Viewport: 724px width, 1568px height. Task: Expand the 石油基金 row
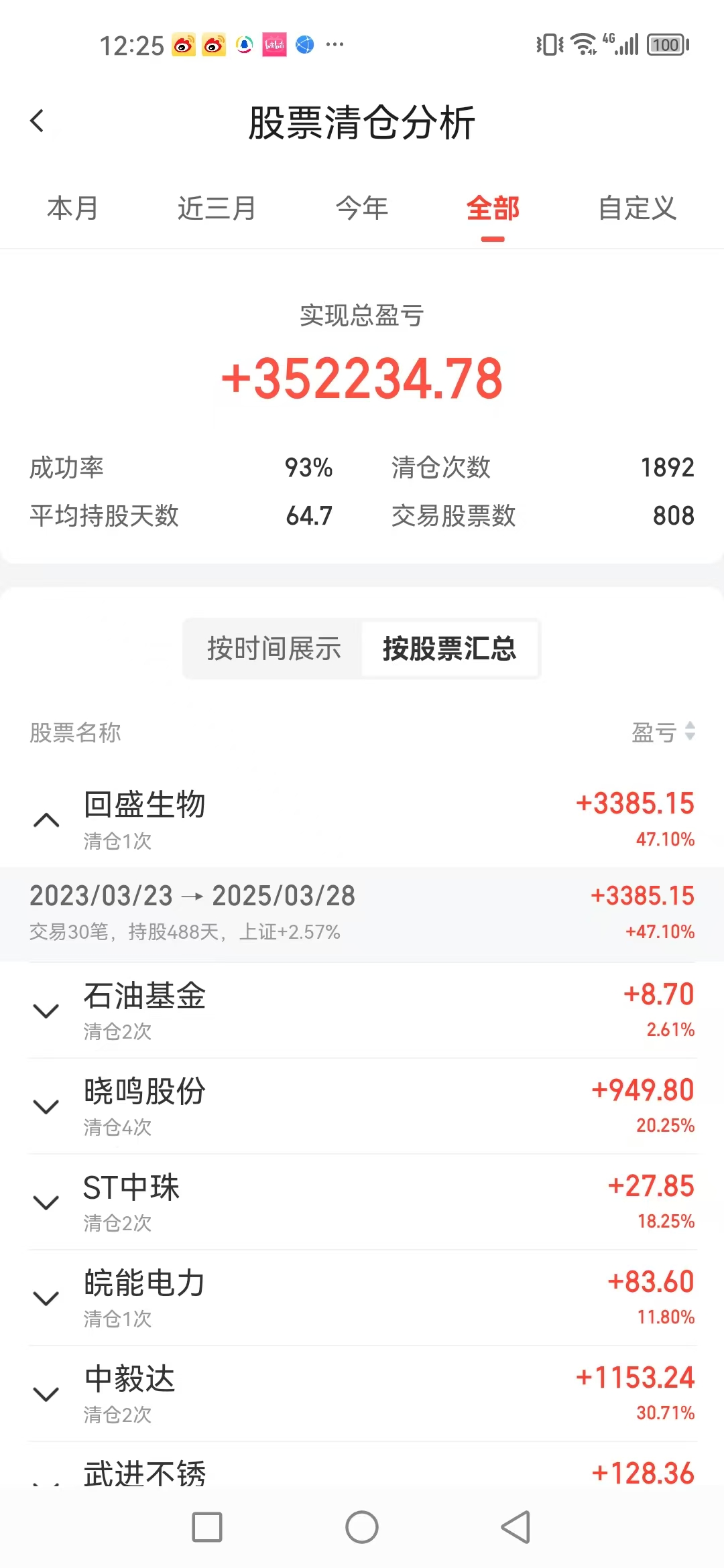(x=46, y=1010)
